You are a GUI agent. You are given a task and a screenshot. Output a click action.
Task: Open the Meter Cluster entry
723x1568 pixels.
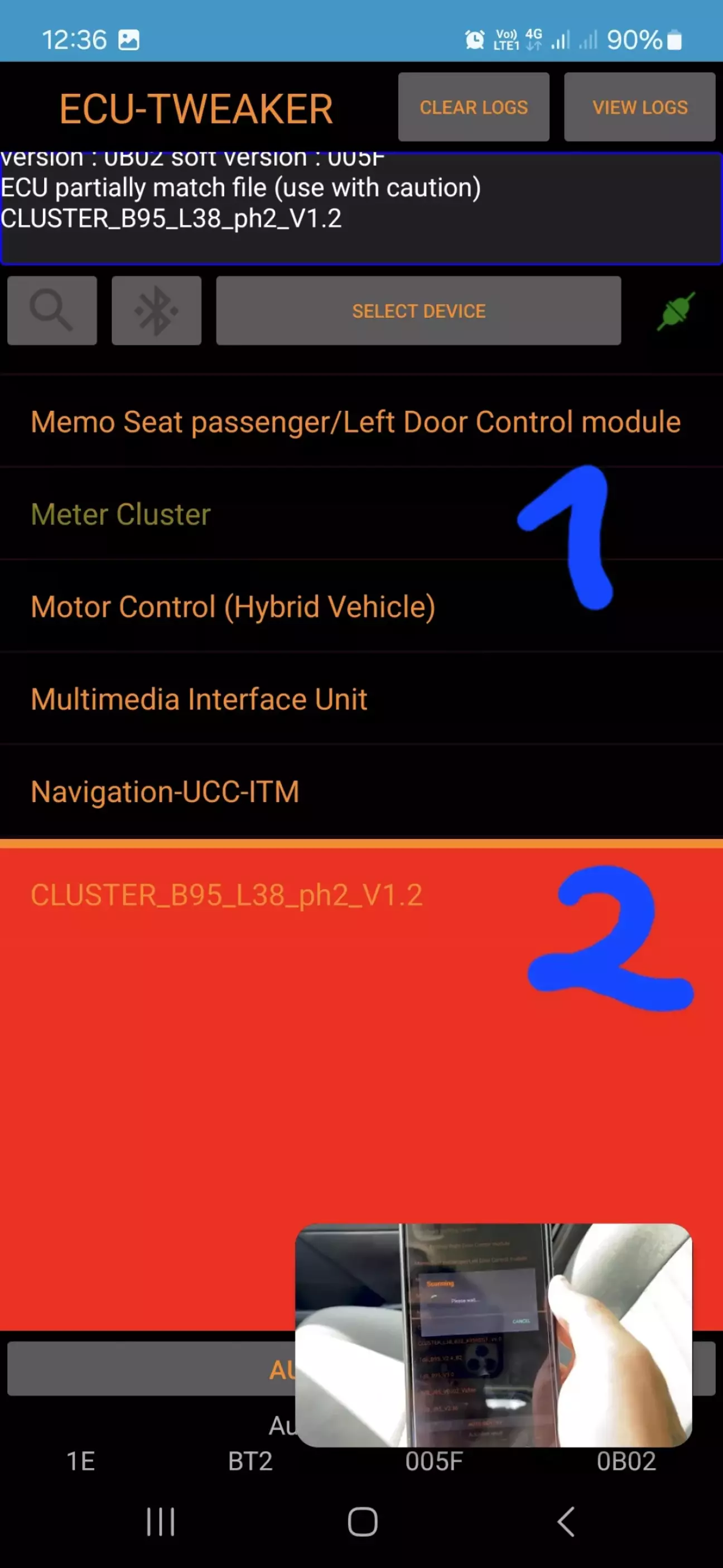361,514
